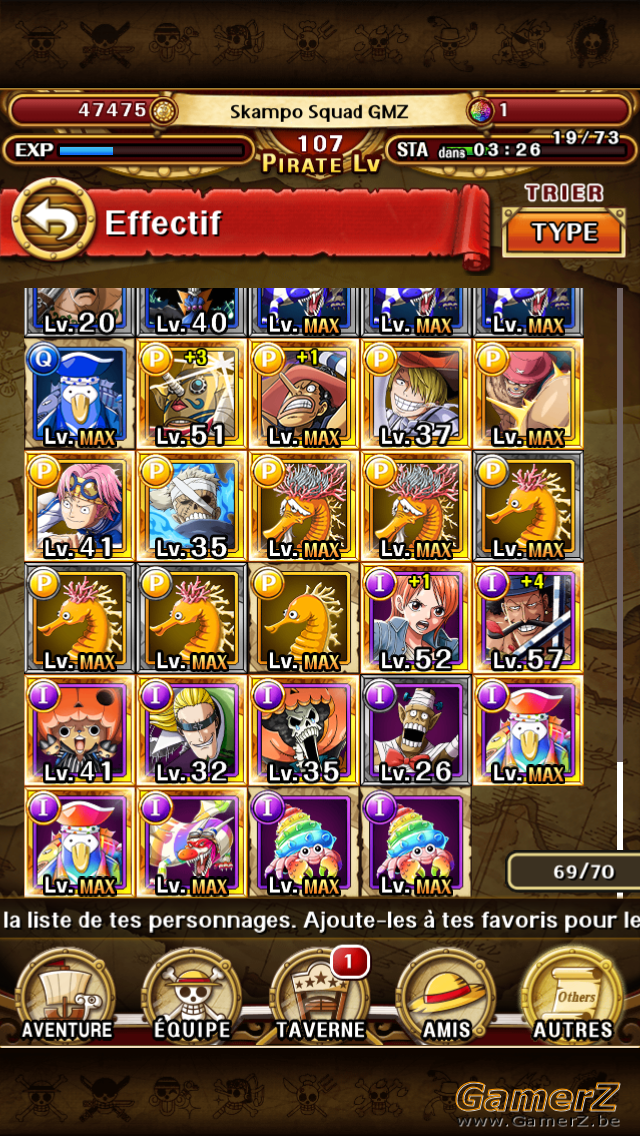
Task: Sort characters with the TYPE button
Action: (564, 231)
